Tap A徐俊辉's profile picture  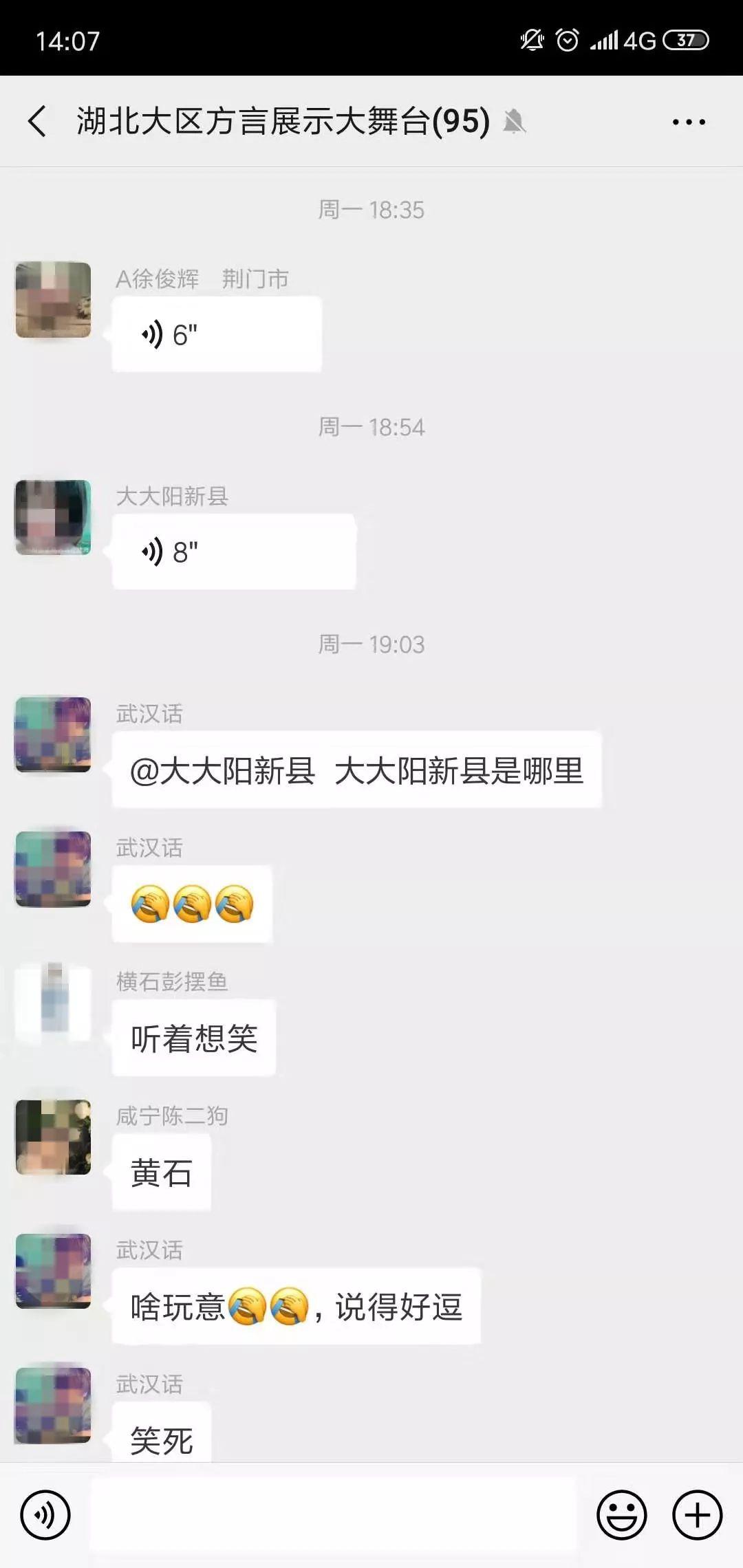coord(54,301)
